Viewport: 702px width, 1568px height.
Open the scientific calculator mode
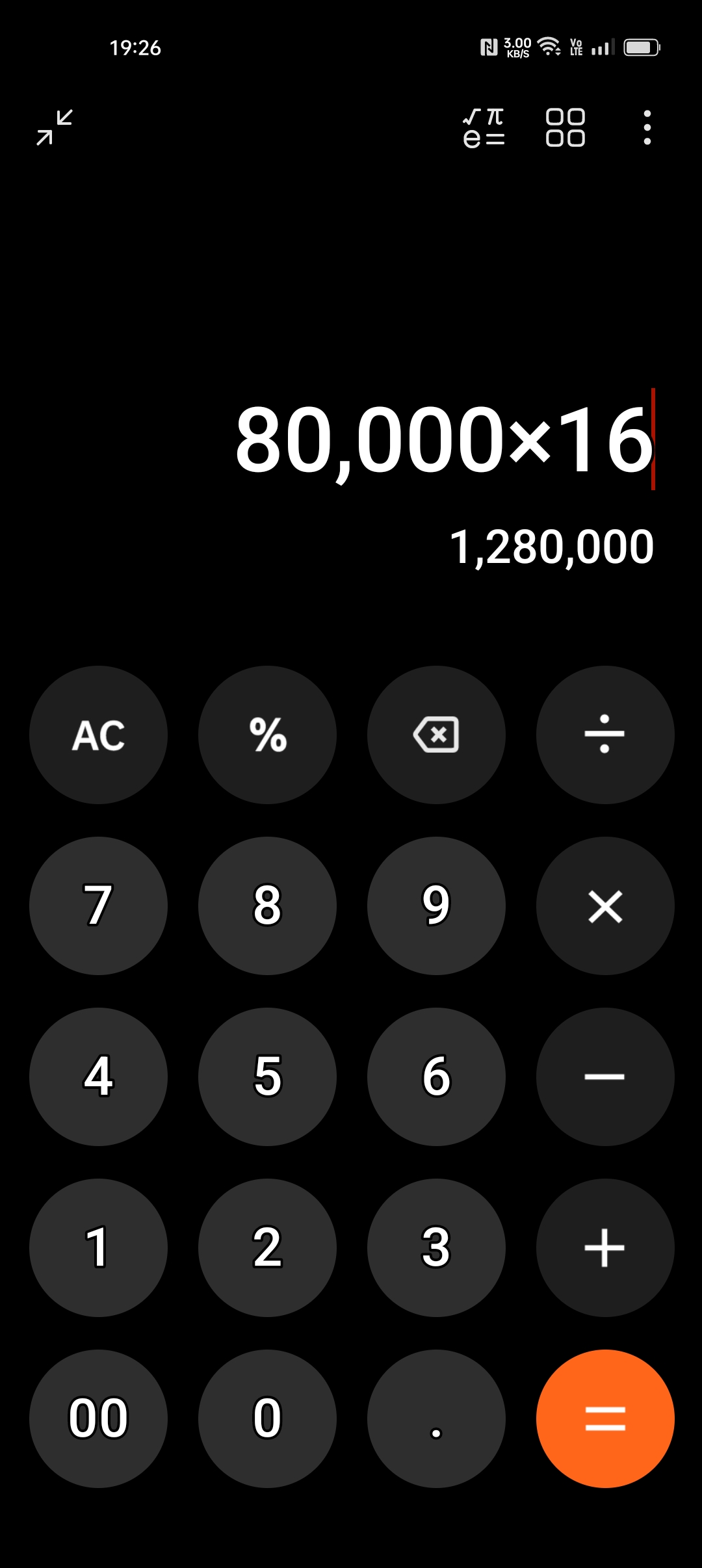484,127
